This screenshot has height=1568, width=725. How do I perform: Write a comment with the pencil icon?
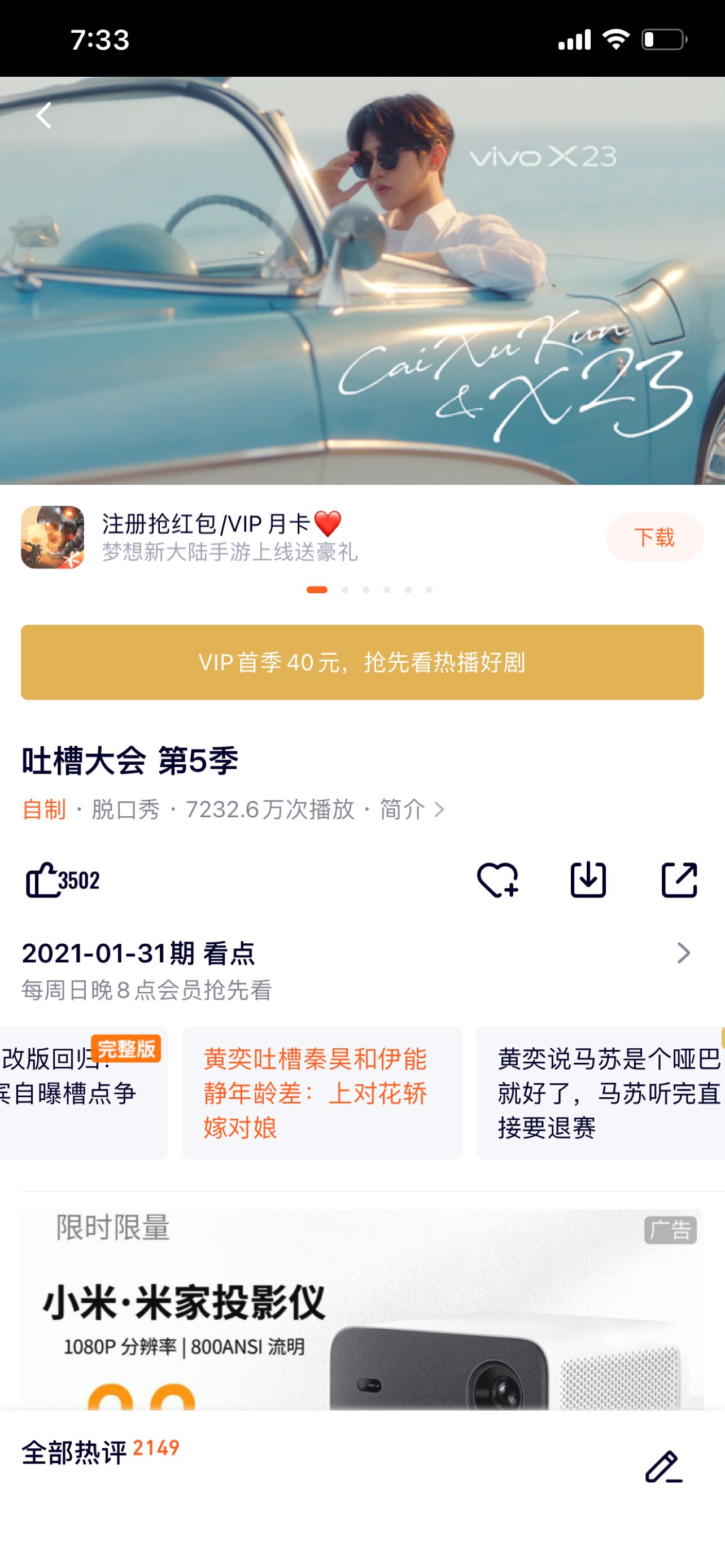[663, 1467]
